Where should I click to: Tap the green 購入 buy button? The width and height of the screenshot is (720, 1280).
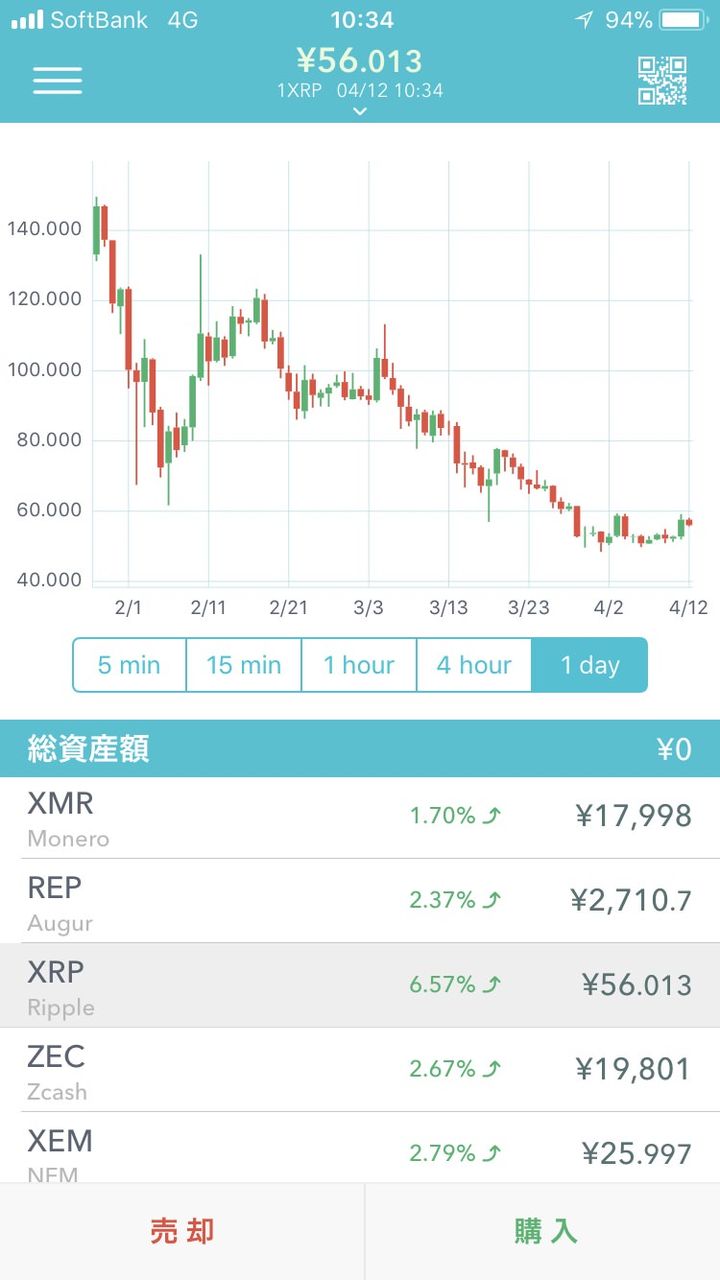[545, 1231]
